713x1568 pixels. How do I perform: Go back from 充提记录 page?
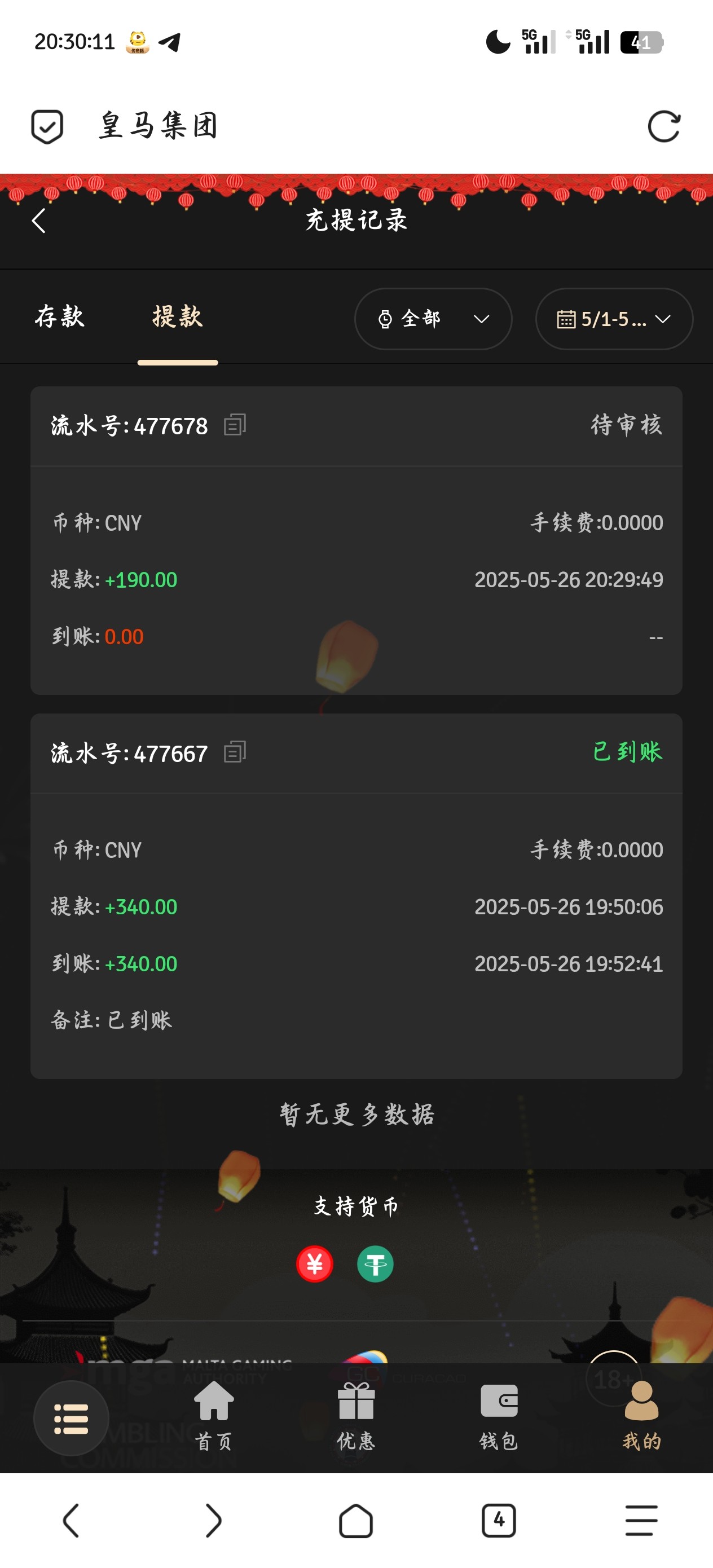pos(39,221)
